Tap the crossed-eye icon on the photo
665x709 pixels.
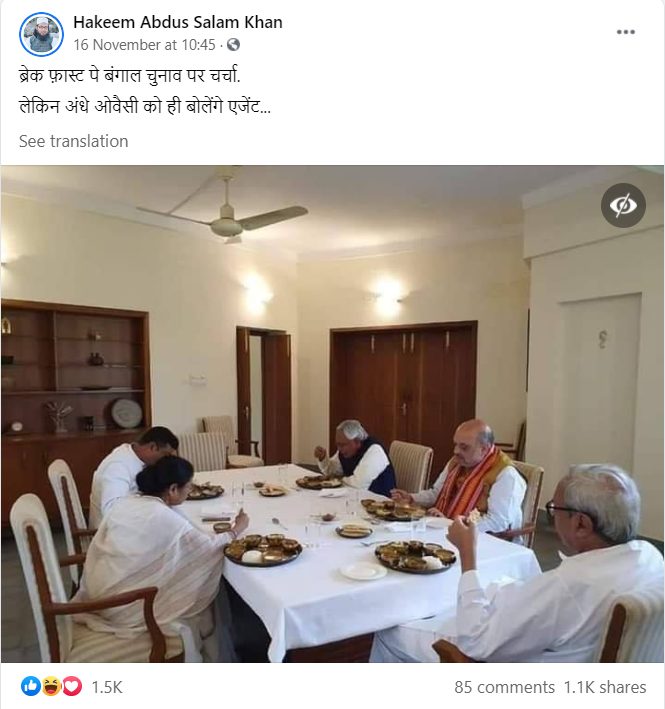click(623, 206)
